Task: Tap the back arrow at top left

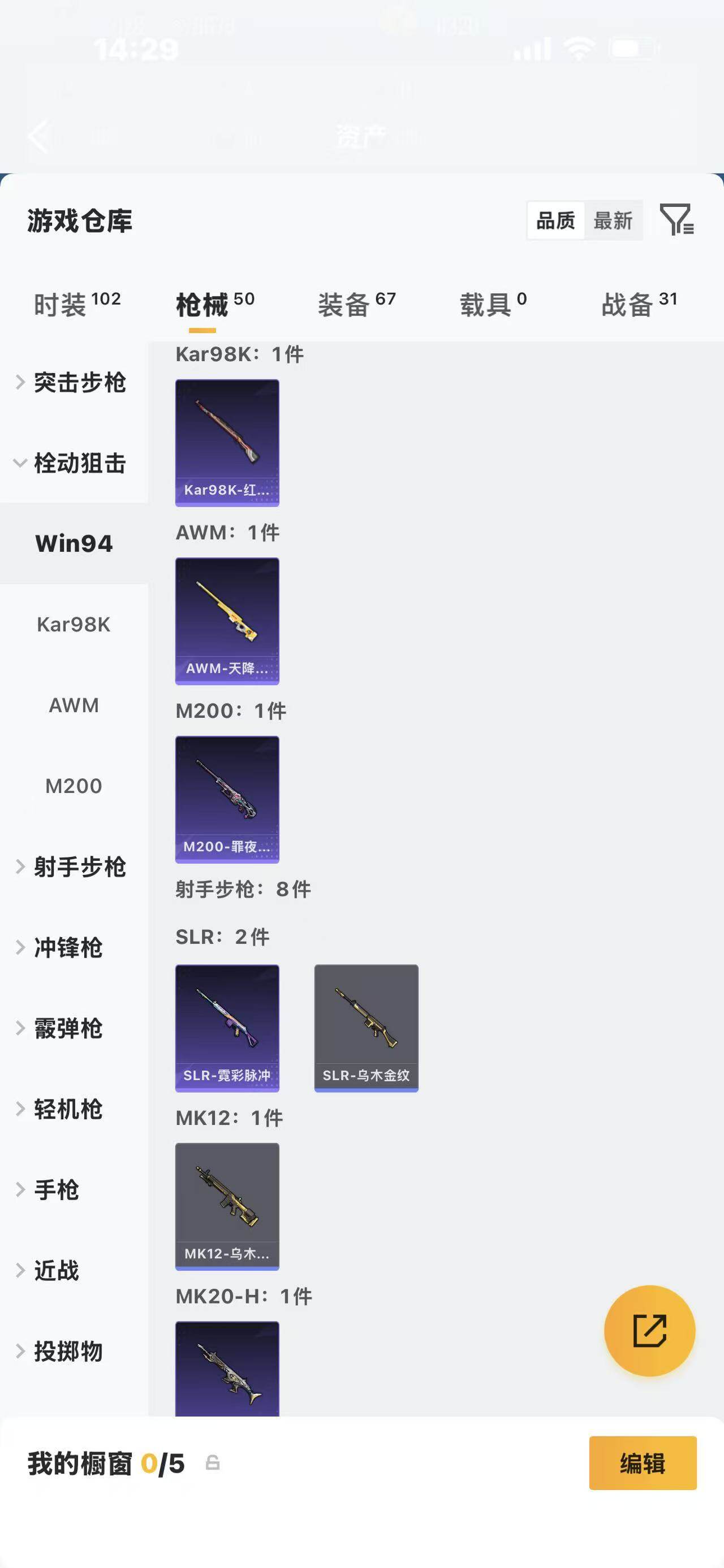Action: [38, 135]
